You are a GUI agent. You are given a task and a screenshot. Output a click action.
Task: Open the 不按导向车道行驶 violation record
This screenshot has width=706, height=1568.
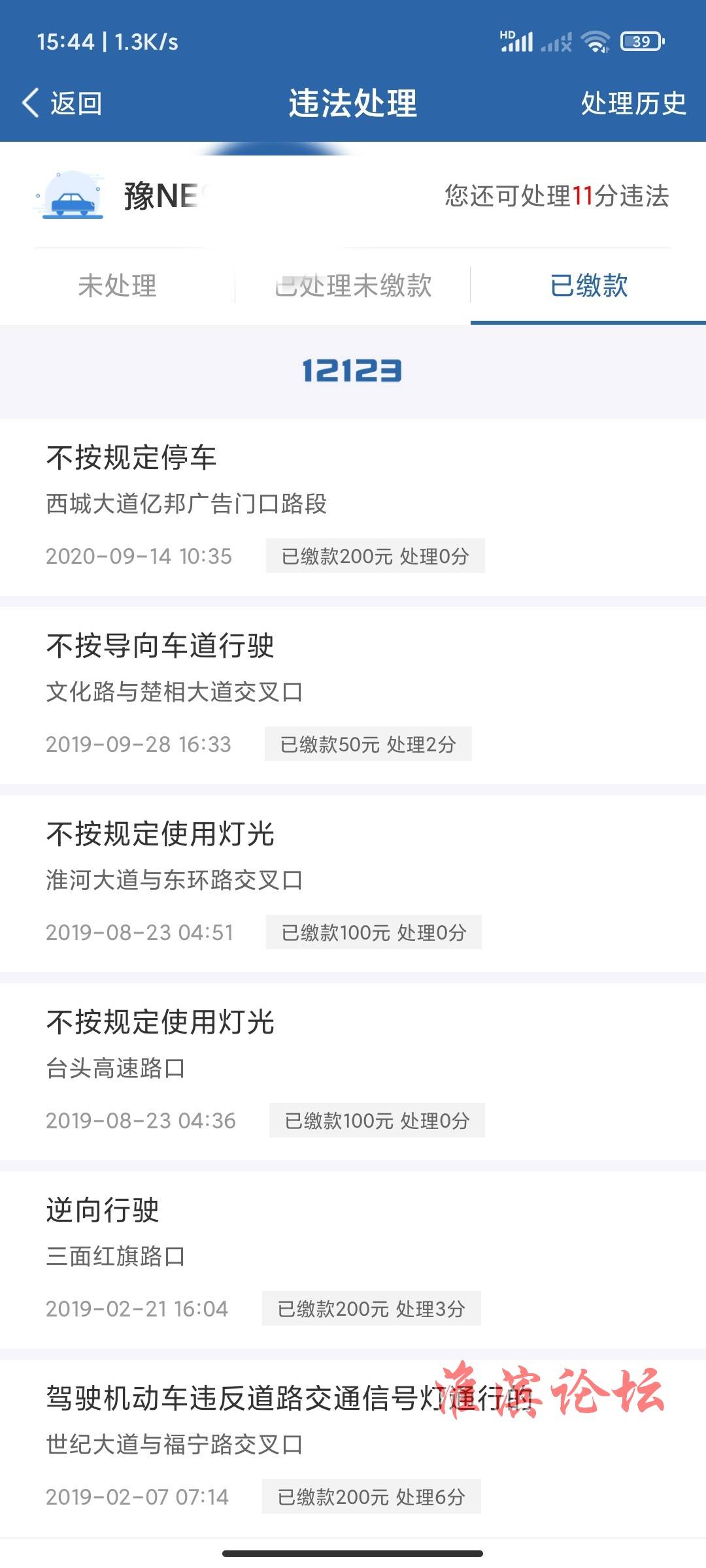pos(353,695)
